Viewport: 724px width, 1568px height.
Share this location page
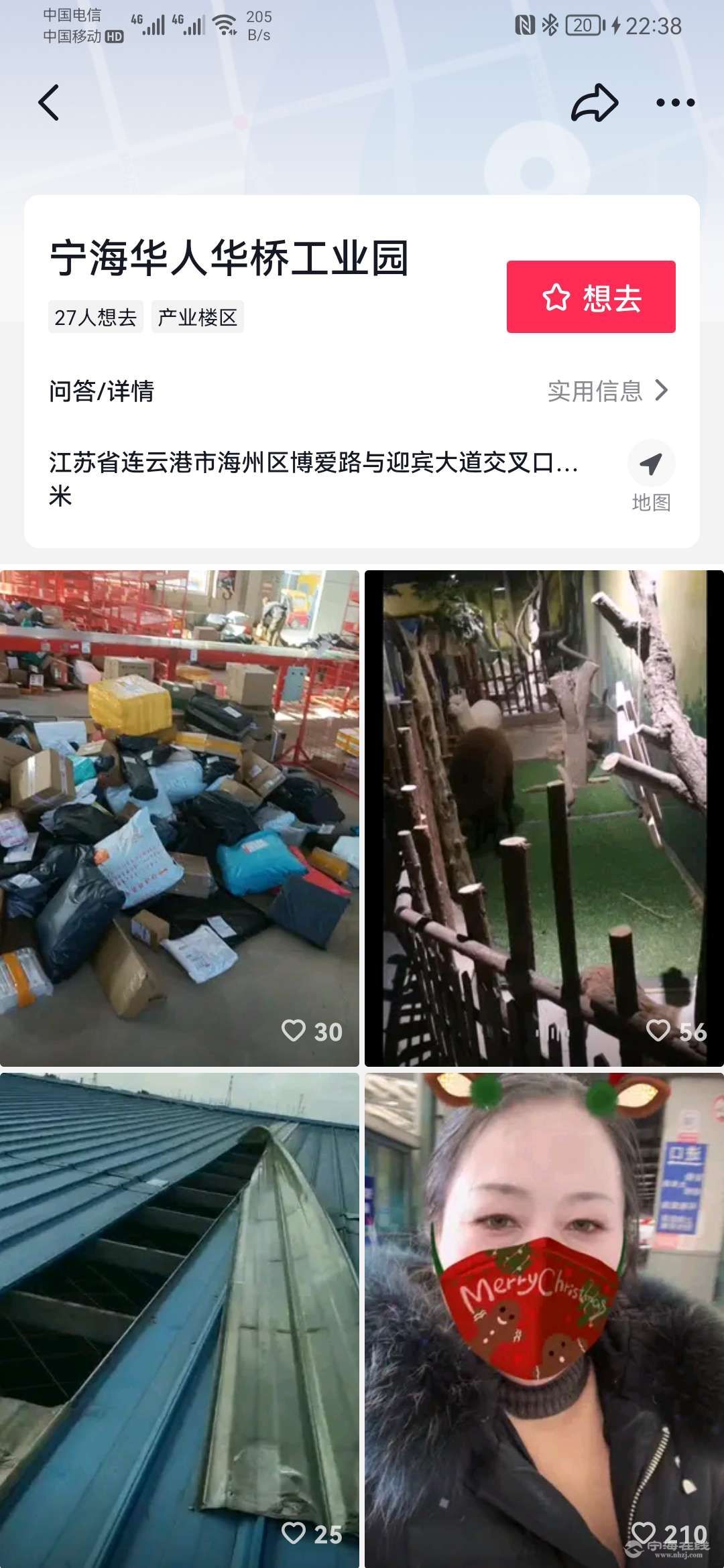pyautogui.click(x=594, y=103)
